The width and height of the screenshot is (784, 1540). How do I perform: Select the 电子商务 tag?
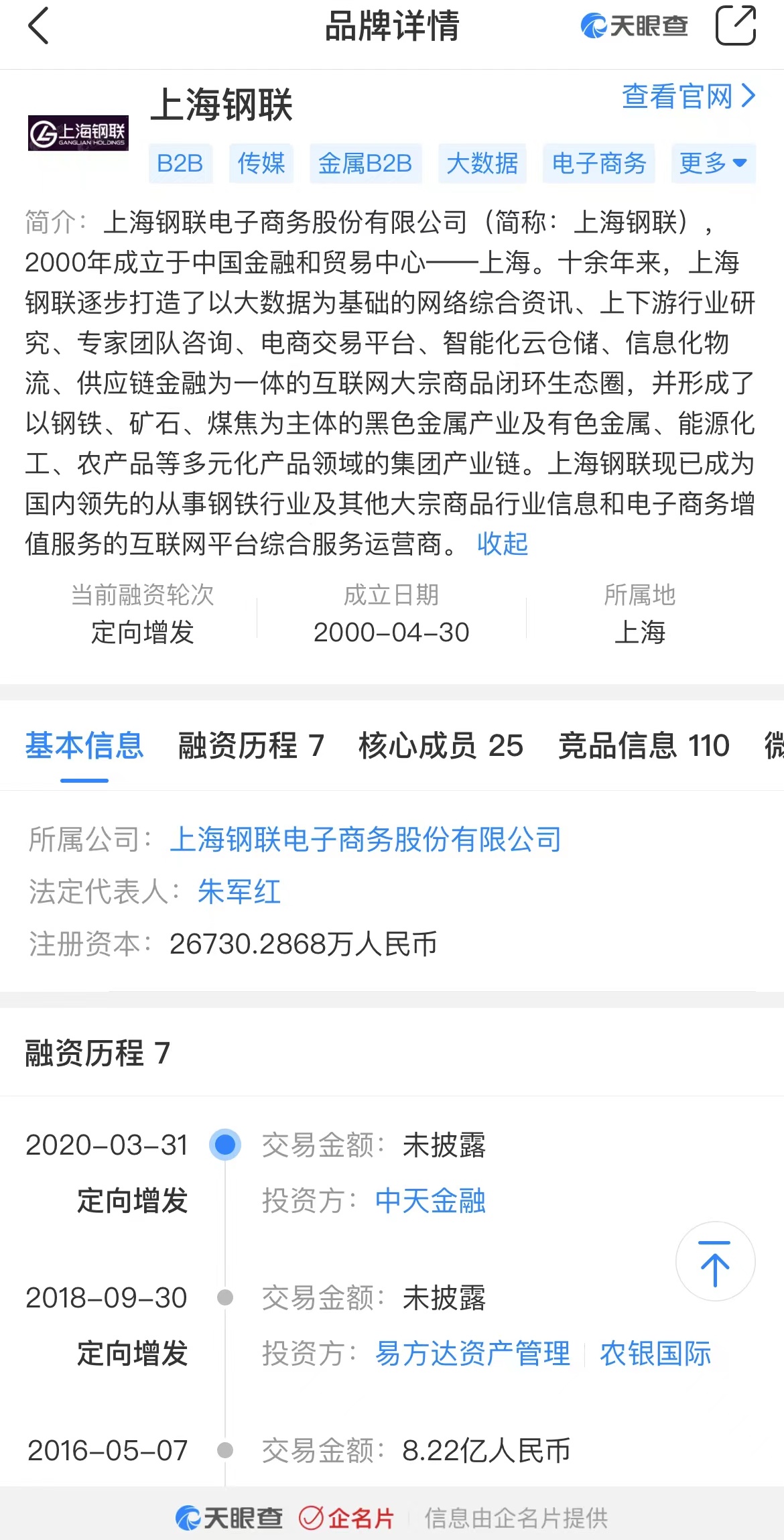click(598, 163)
